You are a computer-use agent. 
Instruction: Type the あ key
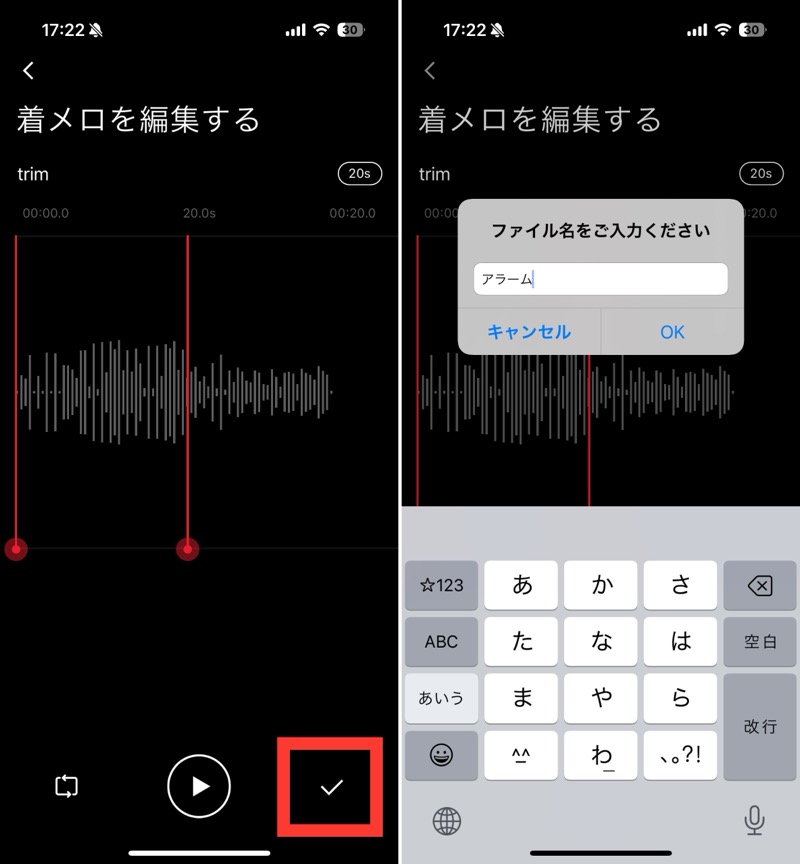pos(521,585)
